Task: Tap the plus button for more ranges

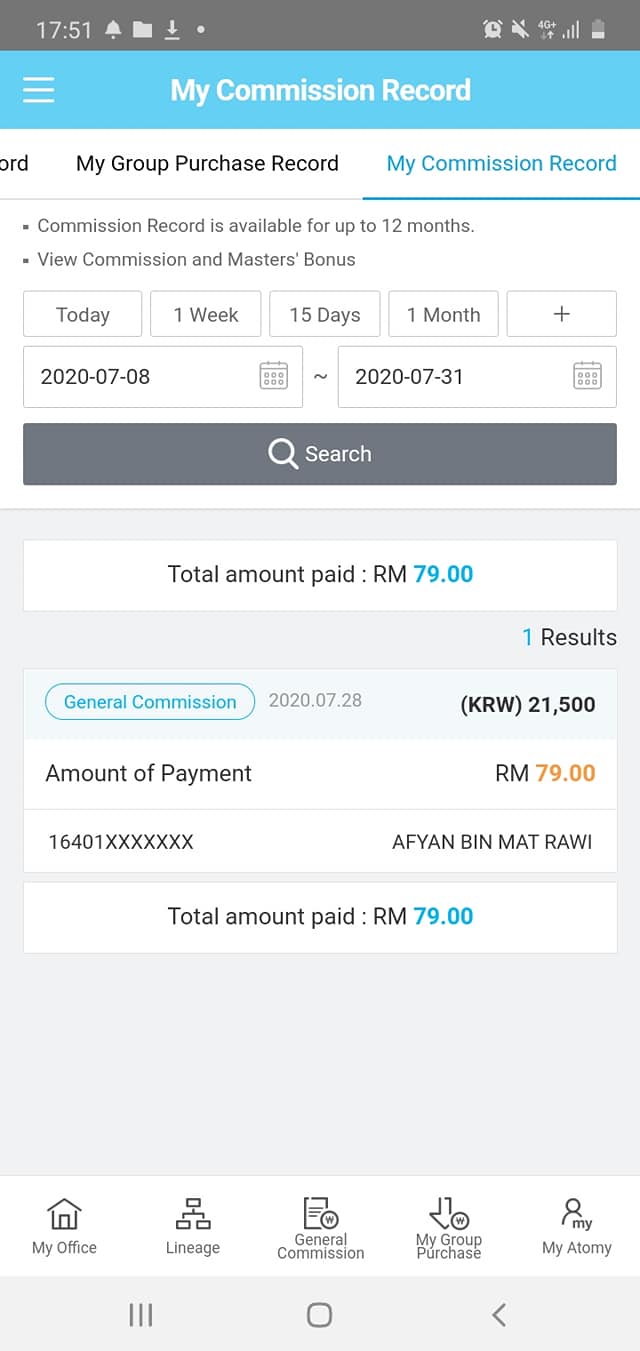Action: click(x=562, y=314)
